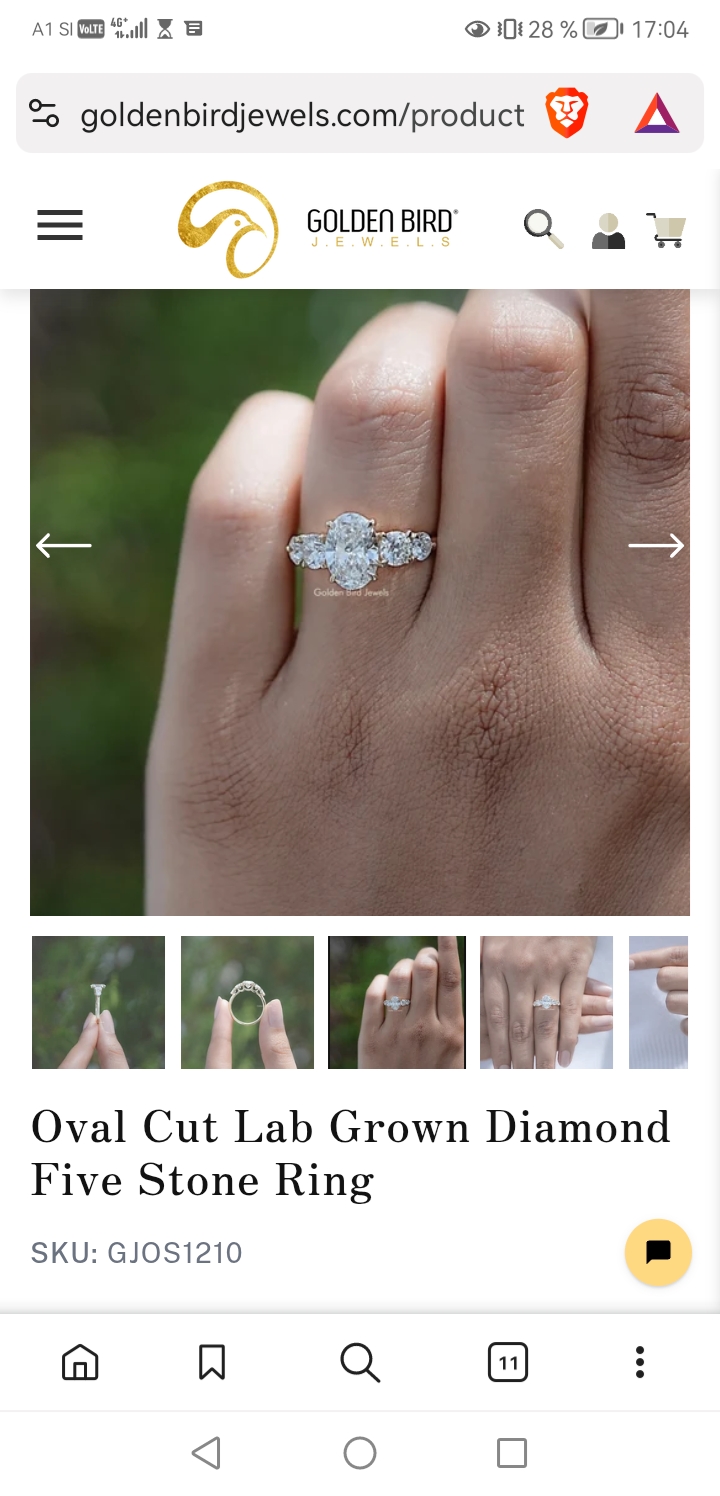Open browser bookmarks
This screenshot has width=720, height=1496.
tap(212, 1362)
